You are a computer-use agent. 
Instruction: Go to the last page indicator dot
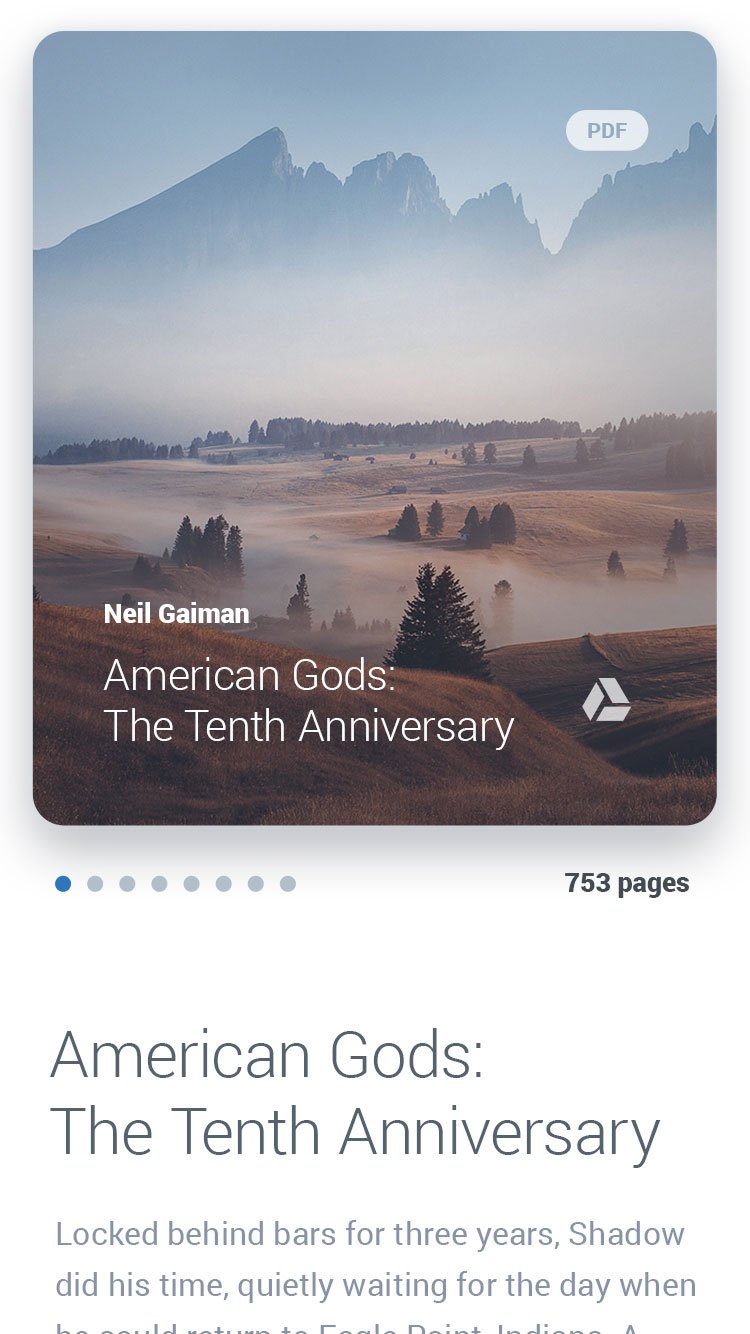click(288, 884)
